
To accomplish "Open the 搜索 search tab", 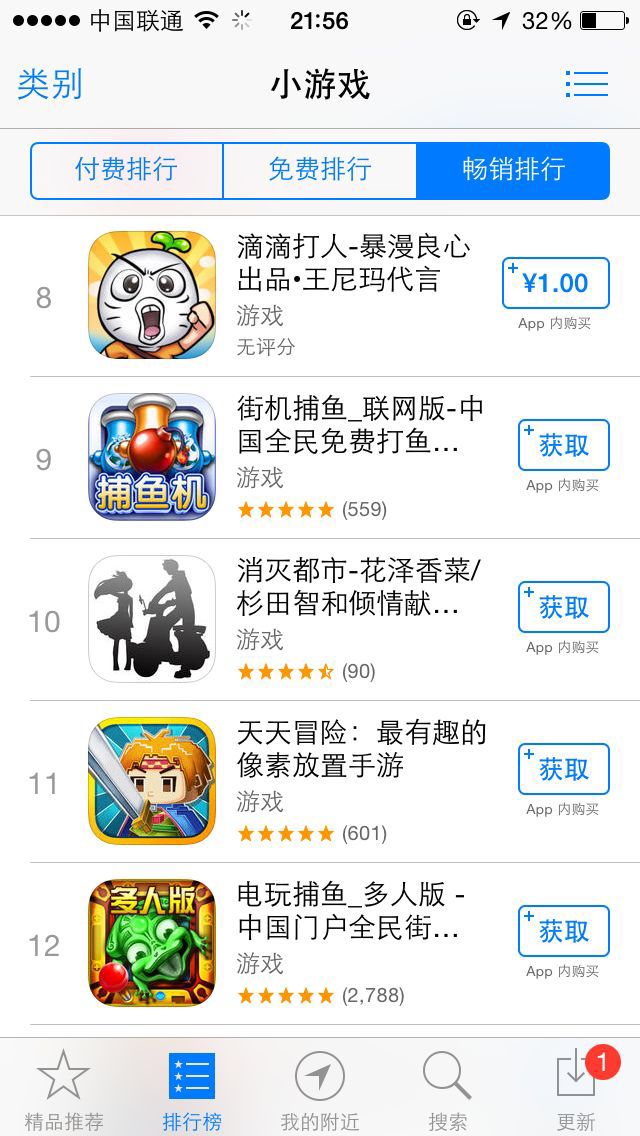I will (447, 1090).
